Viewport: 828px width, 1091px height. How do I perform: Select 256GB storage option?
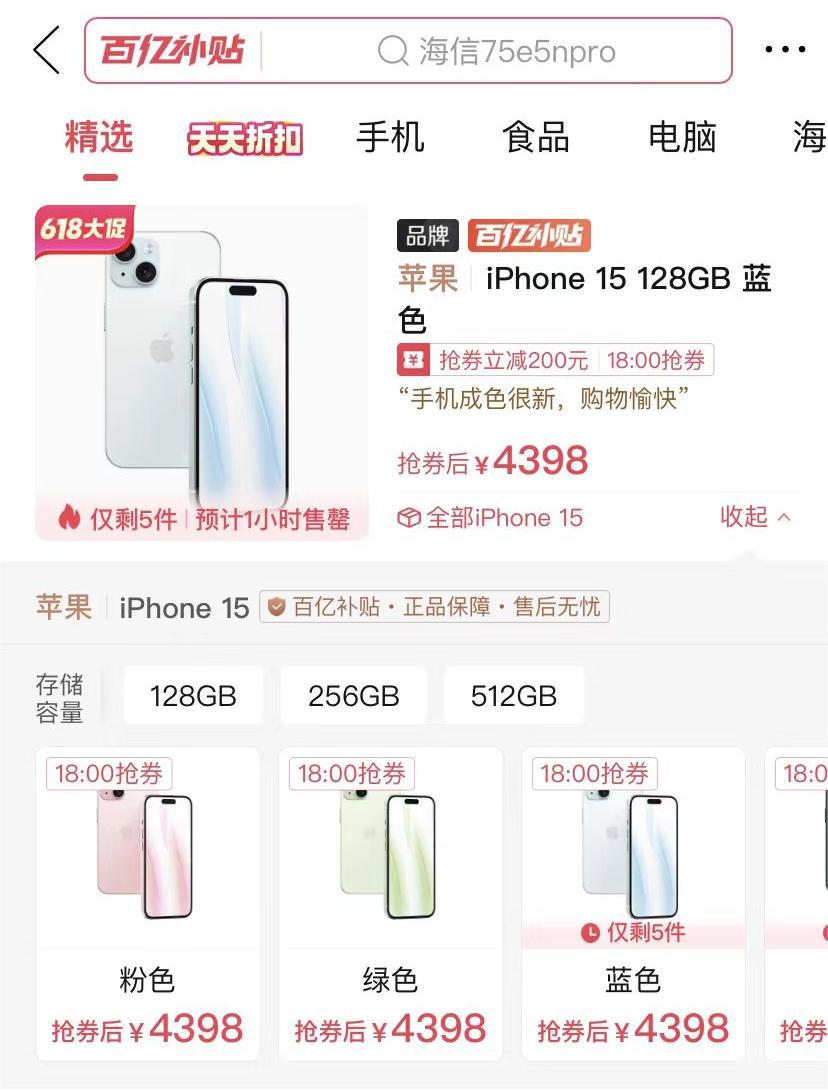(x=353, y=696)
